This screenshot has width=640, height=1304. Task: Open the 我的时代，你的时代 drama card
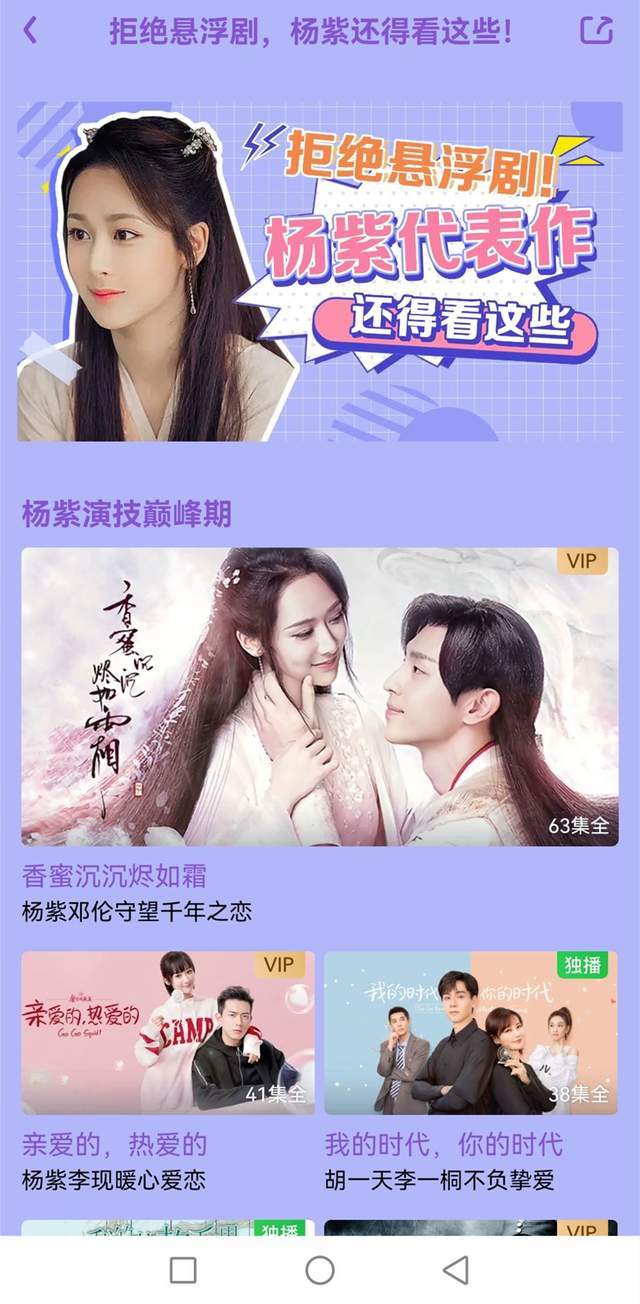click(x=471, y=1032)
